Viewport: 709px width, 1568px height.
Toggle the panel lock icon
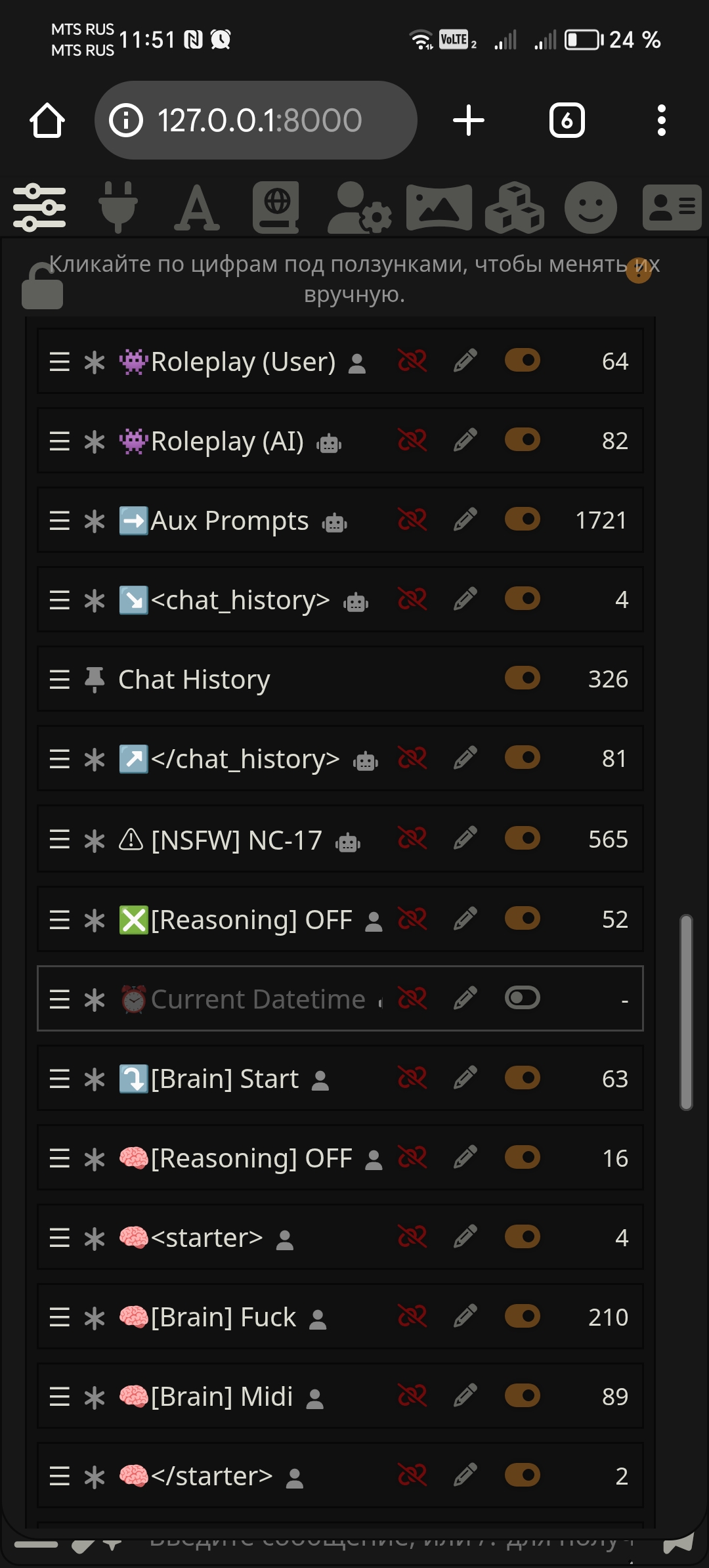[42, 286]
